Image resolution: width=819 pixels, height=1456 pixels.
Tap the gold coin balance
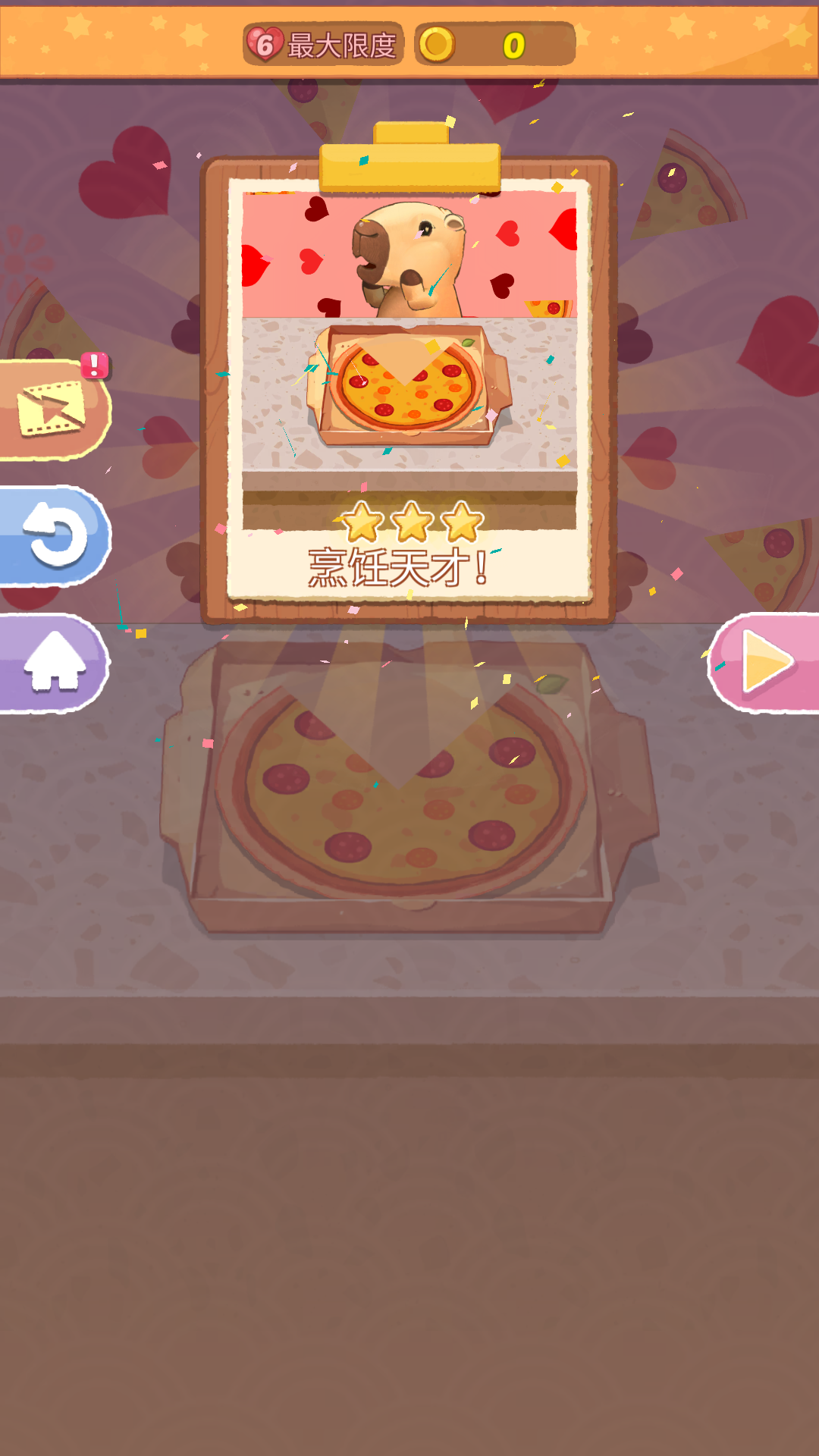[x=494, y=45]
